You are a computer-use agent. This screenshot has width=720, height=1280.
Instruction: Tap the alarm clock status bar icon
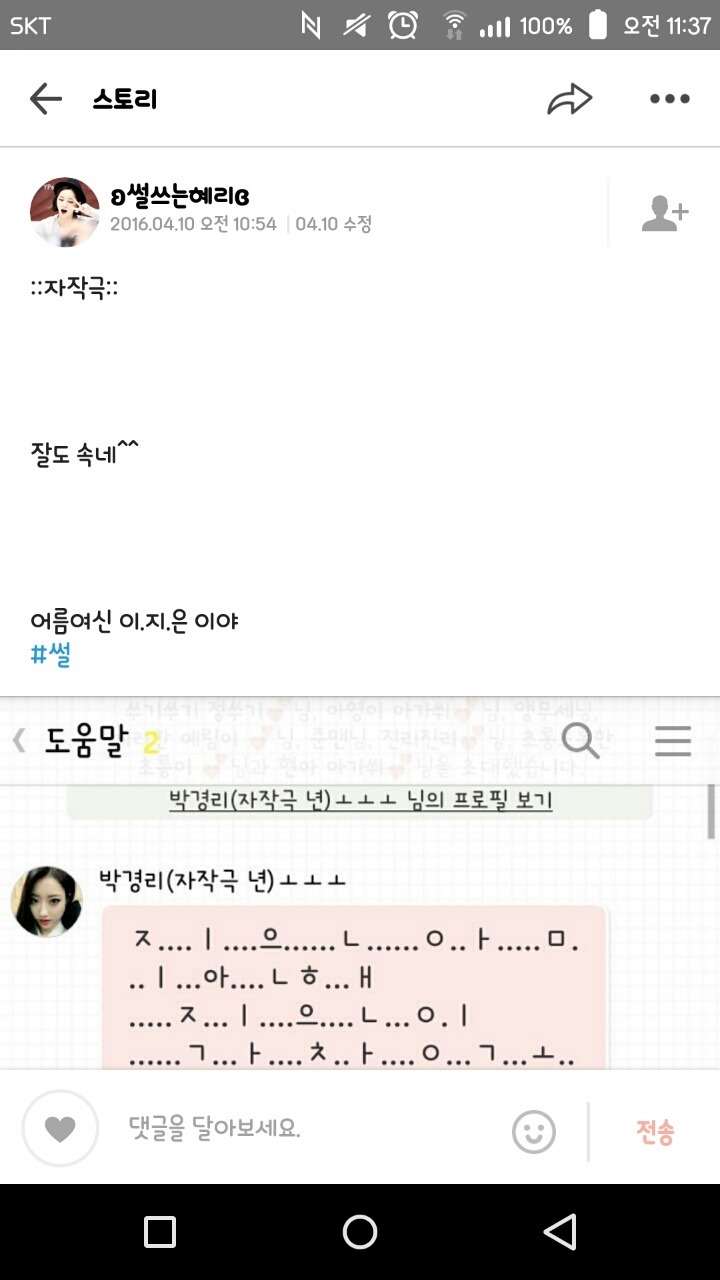[x=405, y=26]
